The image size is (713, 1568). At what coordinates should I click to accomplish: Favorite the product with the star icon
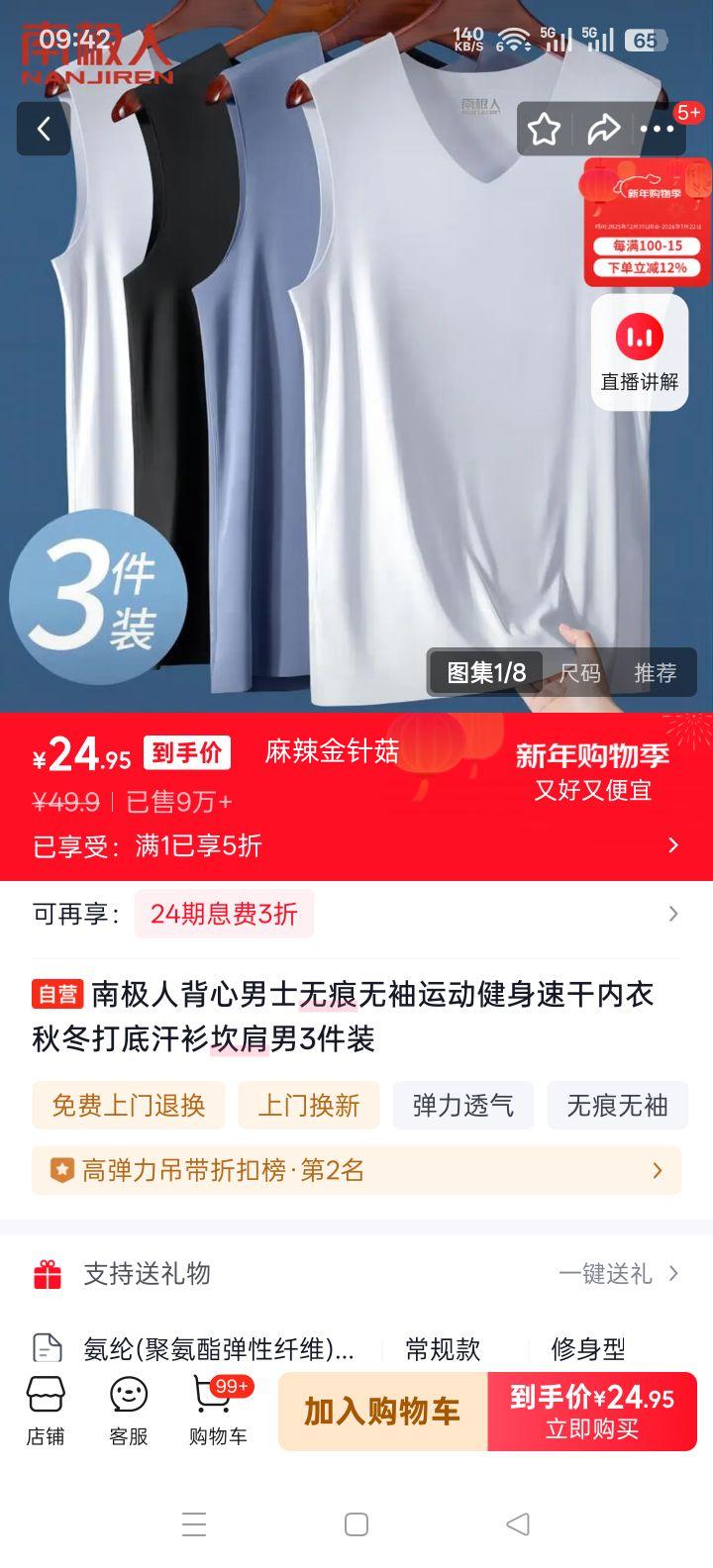[x=545, y=129]
